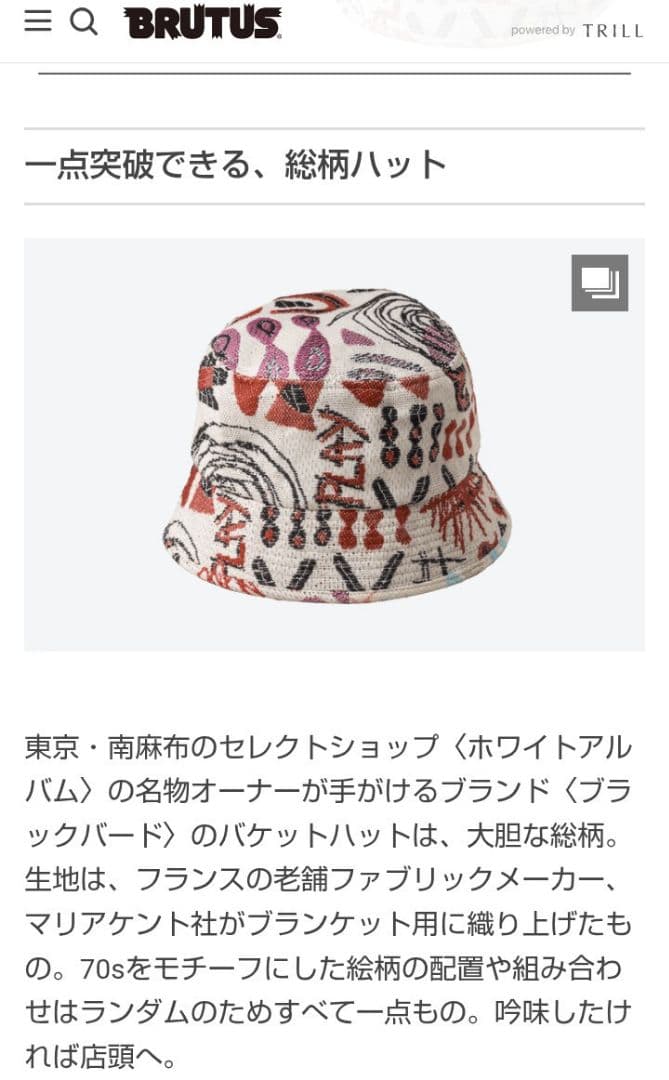Open the search icon

[x=85, y=21]
